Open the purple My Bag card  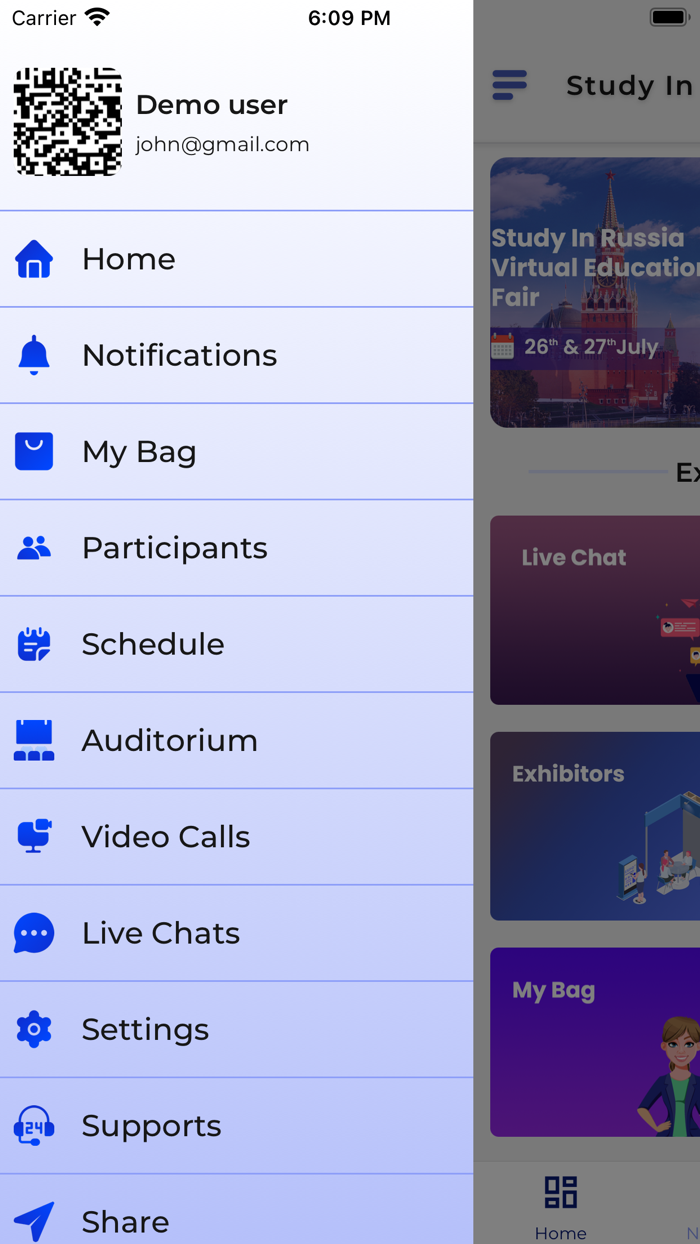[x=595, y=1042]
